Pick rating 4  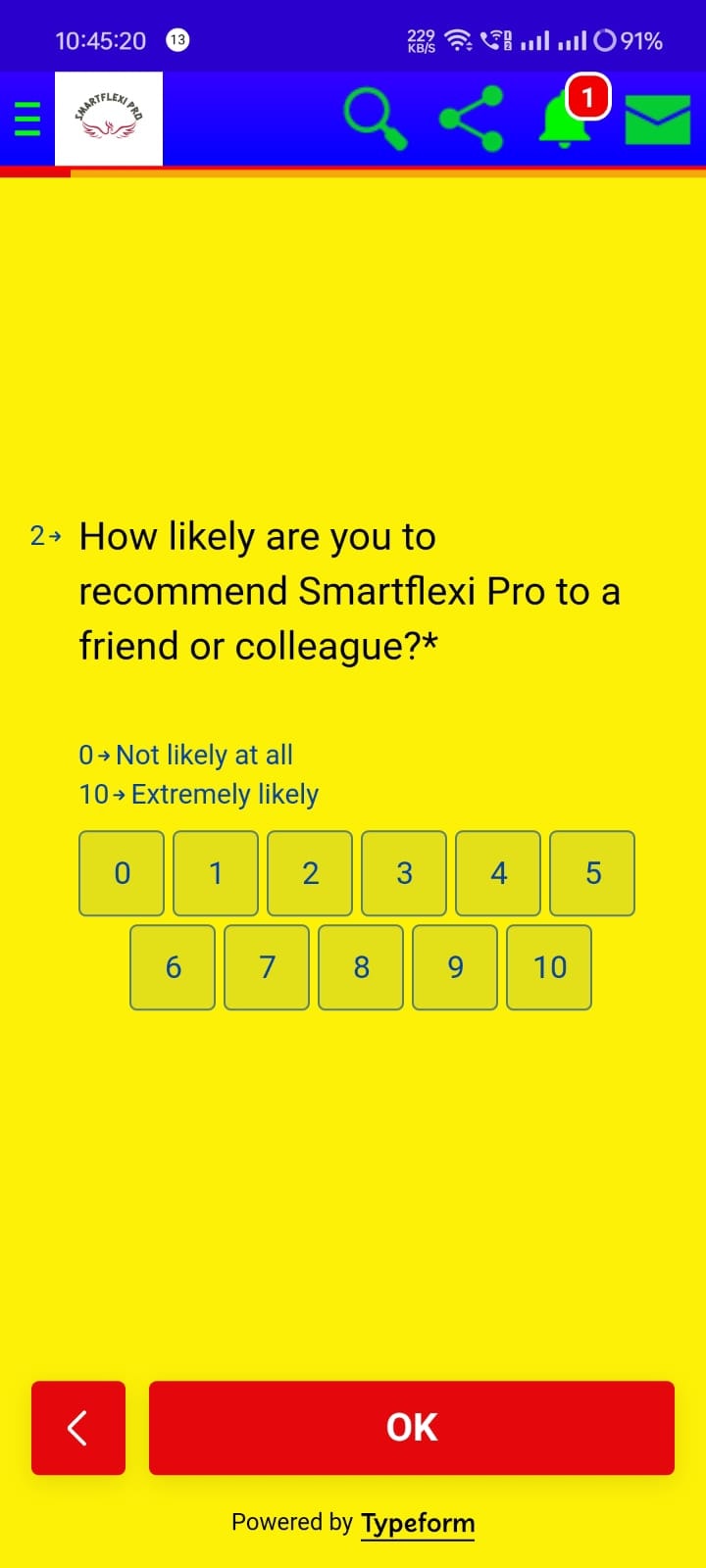[498, 873]
